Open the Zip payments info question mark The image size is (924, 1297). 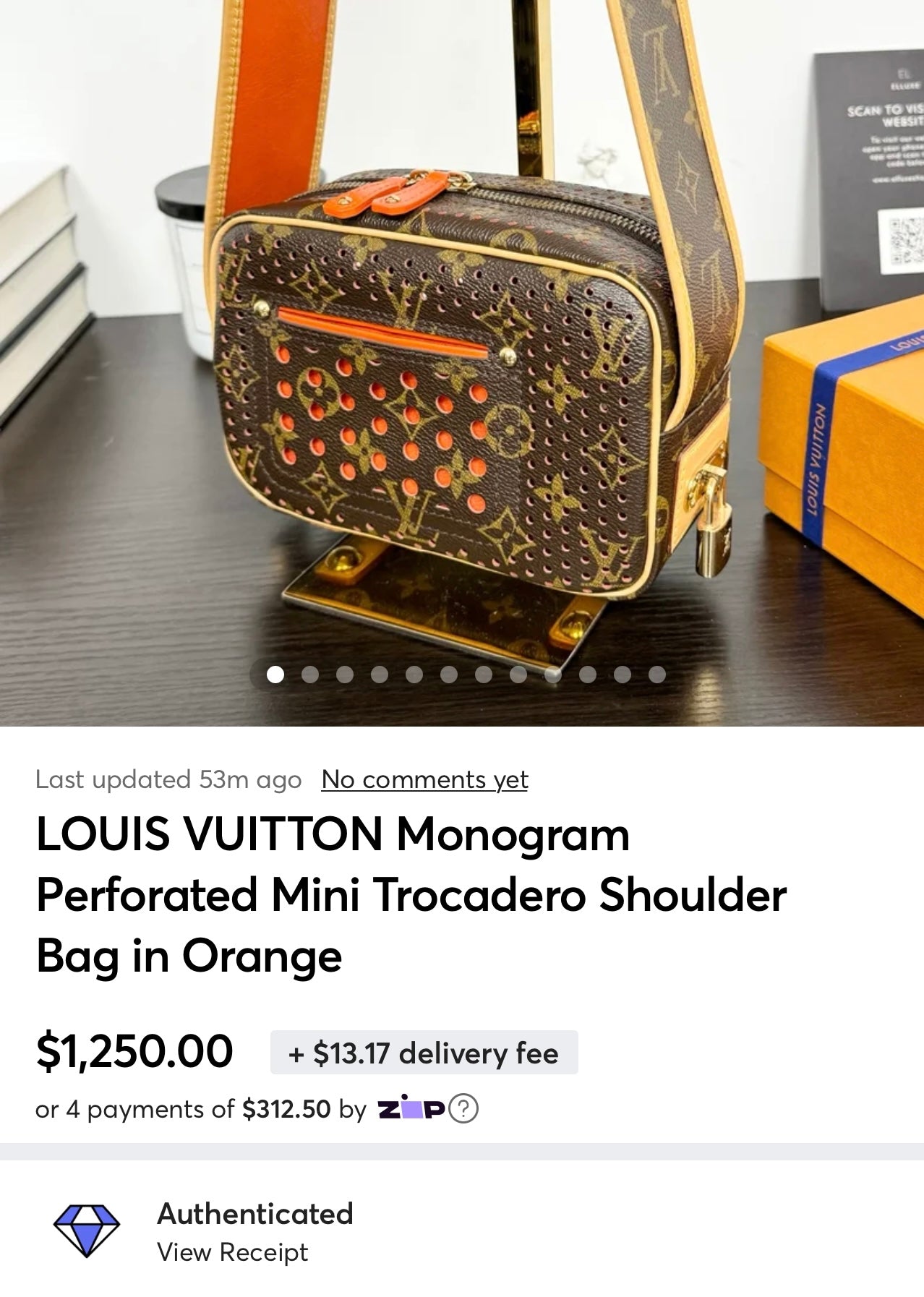click(x=463, y=1108)
